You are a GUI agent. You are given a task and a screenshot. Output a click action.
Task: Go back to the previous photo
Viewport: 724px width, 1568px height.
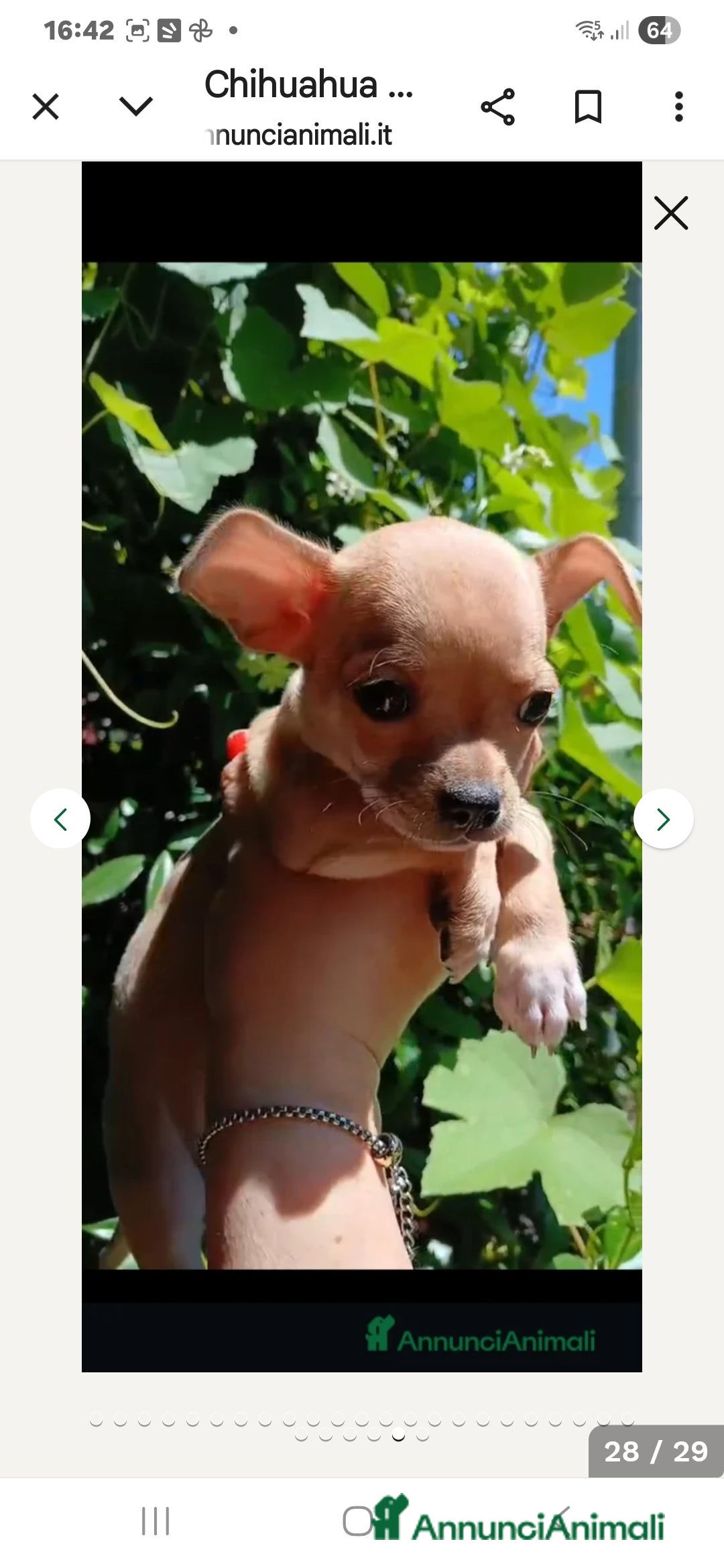pyautogui.click(x=61, y=818)
